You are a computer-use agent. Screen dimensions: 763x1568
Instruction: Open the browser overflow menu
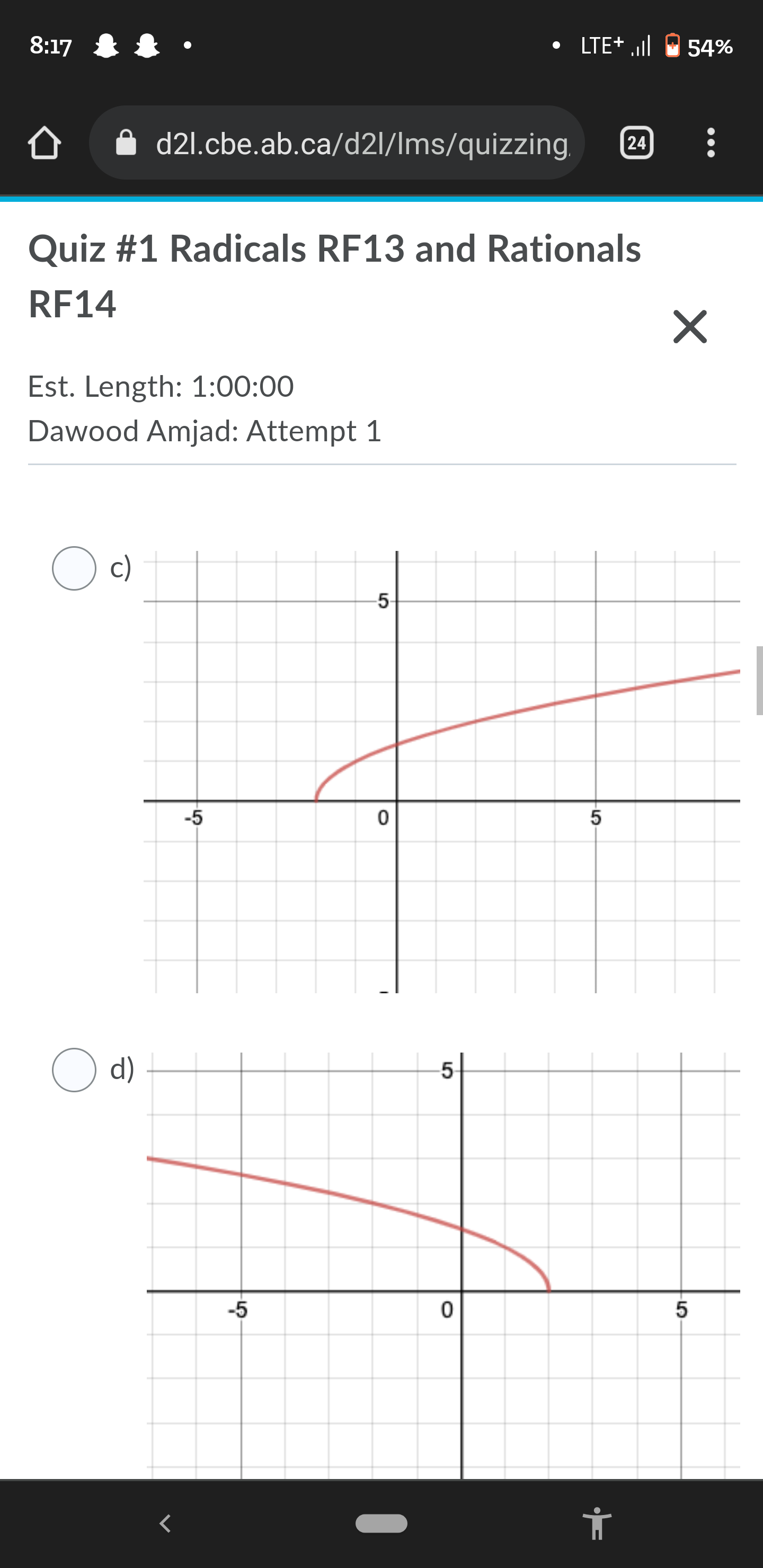(x=710, y=143)
